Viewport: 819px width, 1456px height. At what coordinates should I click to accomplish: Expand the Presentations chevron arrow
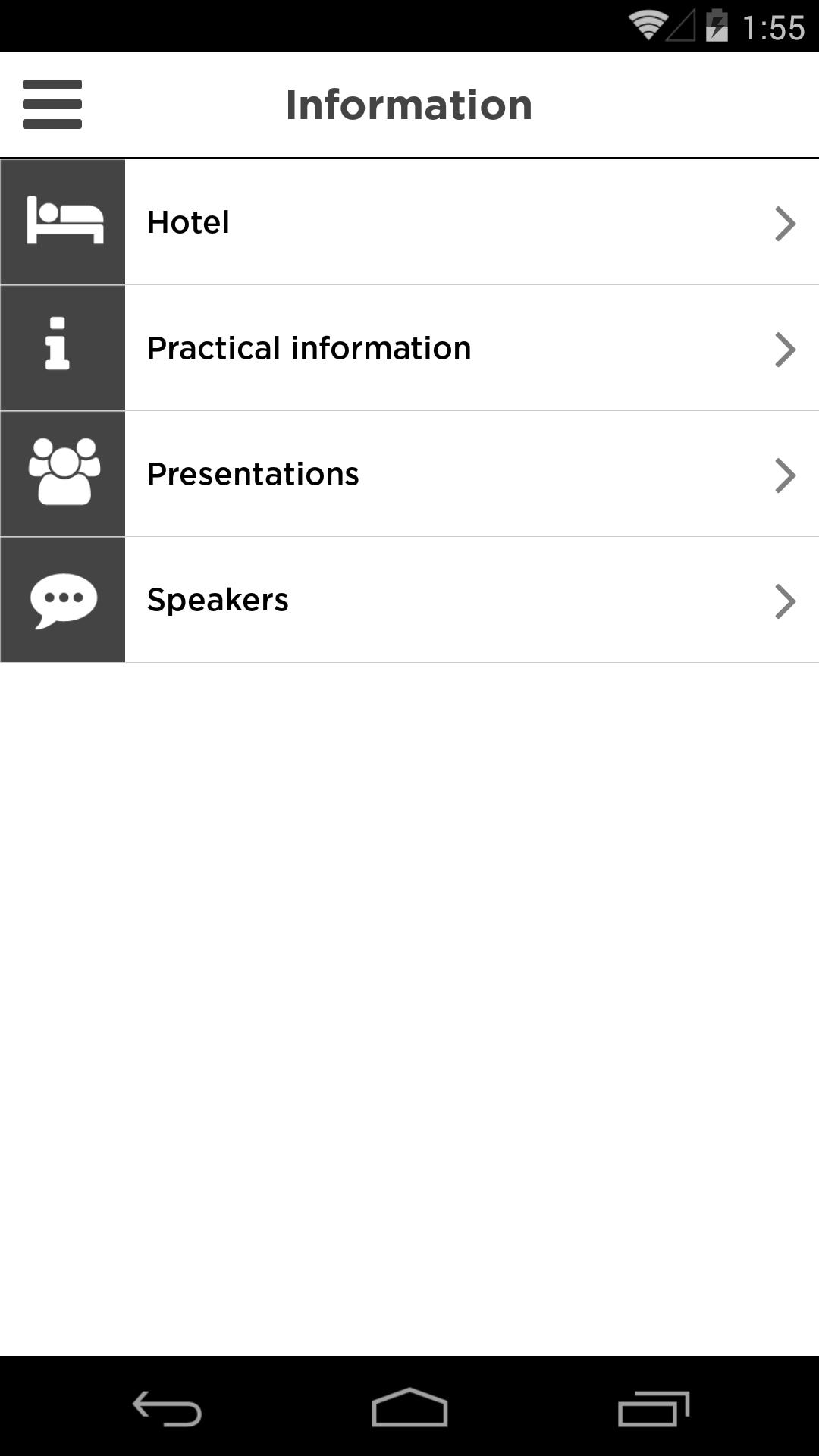pos(786,472)
